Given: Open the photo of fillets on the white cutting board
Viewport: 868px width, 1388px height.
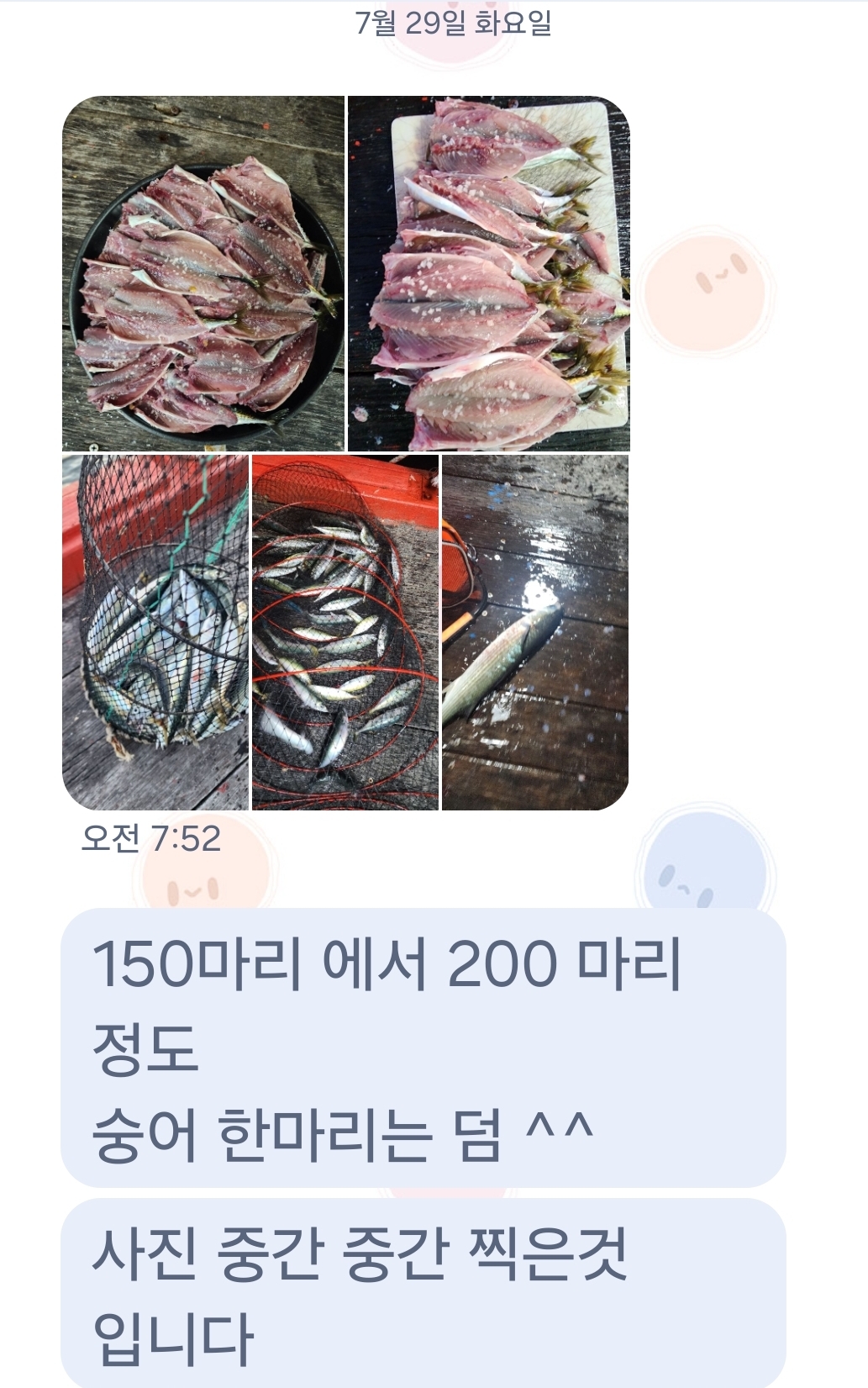Looking at the screenshot, I should click(x=489, y=273).
